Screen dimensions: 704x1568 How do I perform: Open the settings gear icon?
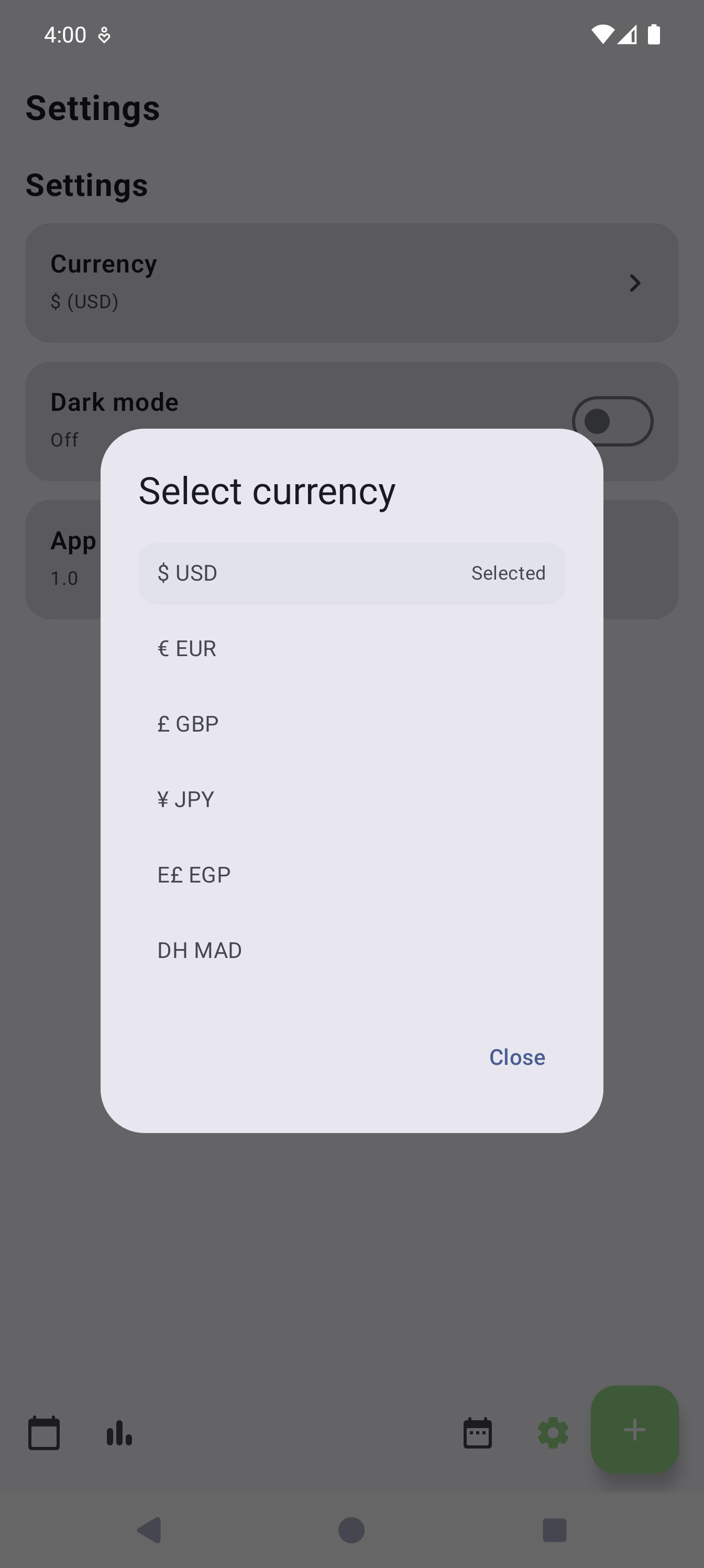click(x=553, y=1432)
